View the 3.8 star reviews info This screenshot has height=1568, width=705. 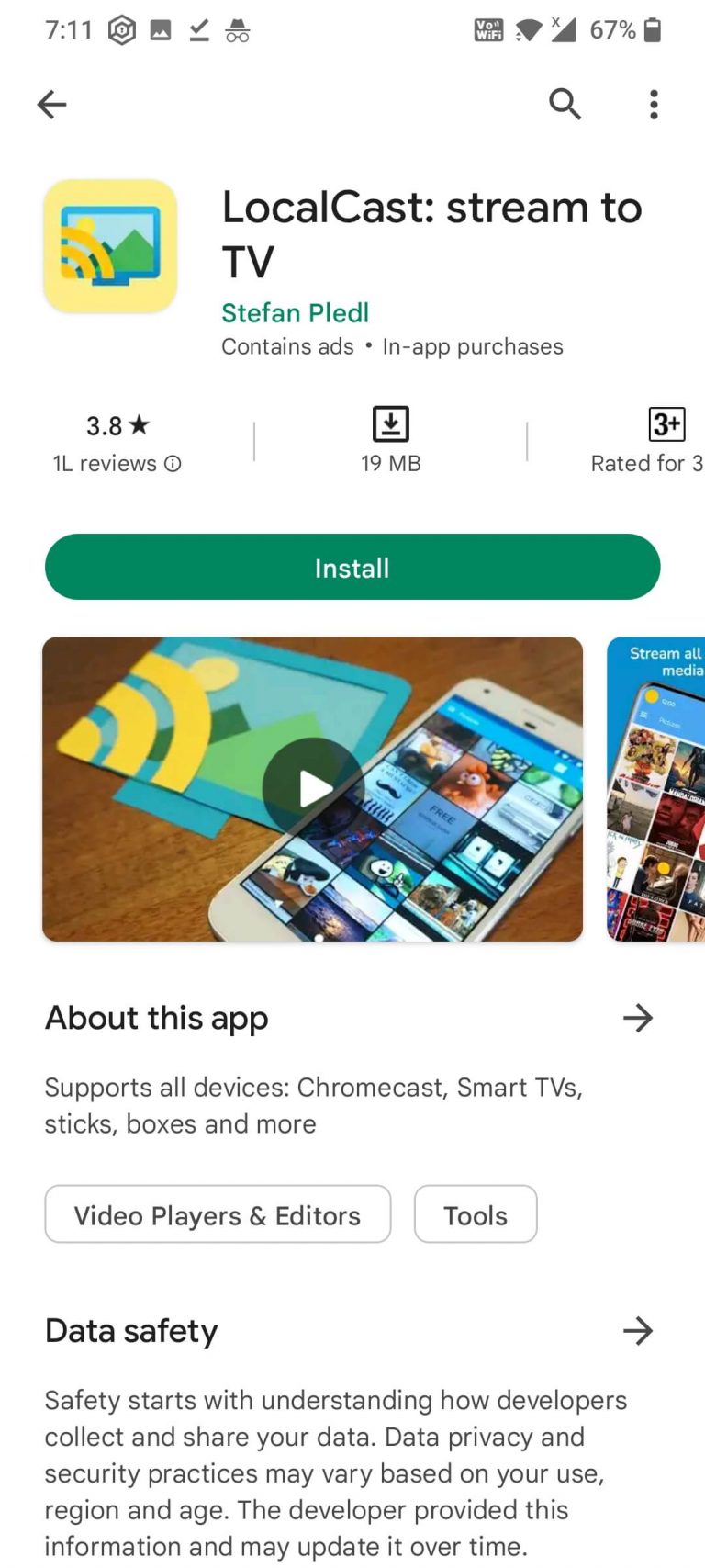pyautogui.click(x=117, y=443)
